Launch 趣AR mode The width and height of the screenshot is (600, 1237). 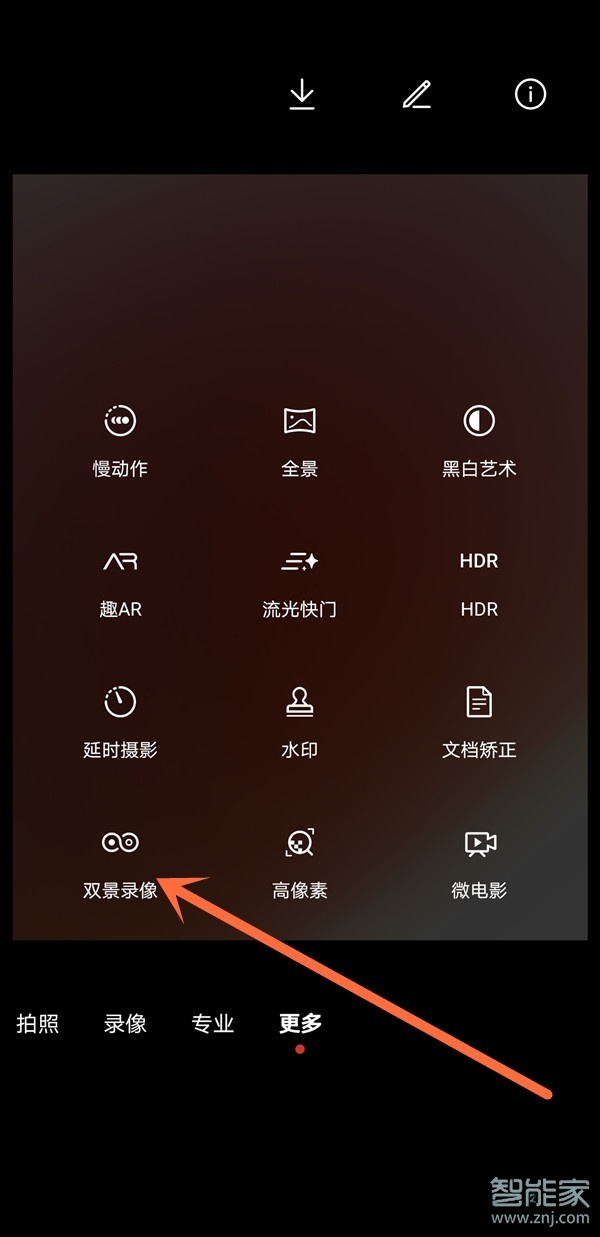pos(120,582)
